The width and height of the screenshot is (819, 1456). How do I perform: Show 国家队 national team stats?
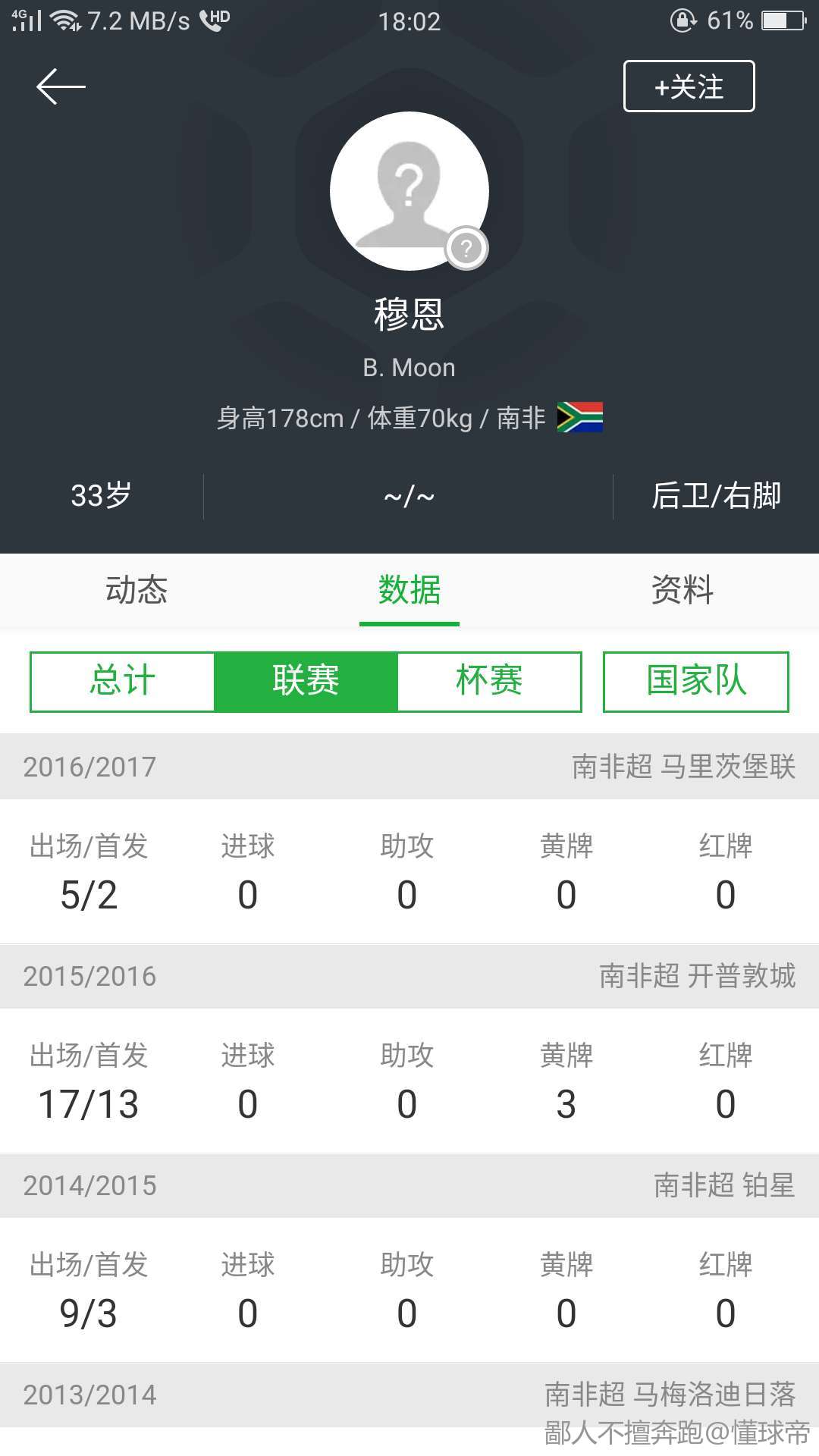pos(695,681)
